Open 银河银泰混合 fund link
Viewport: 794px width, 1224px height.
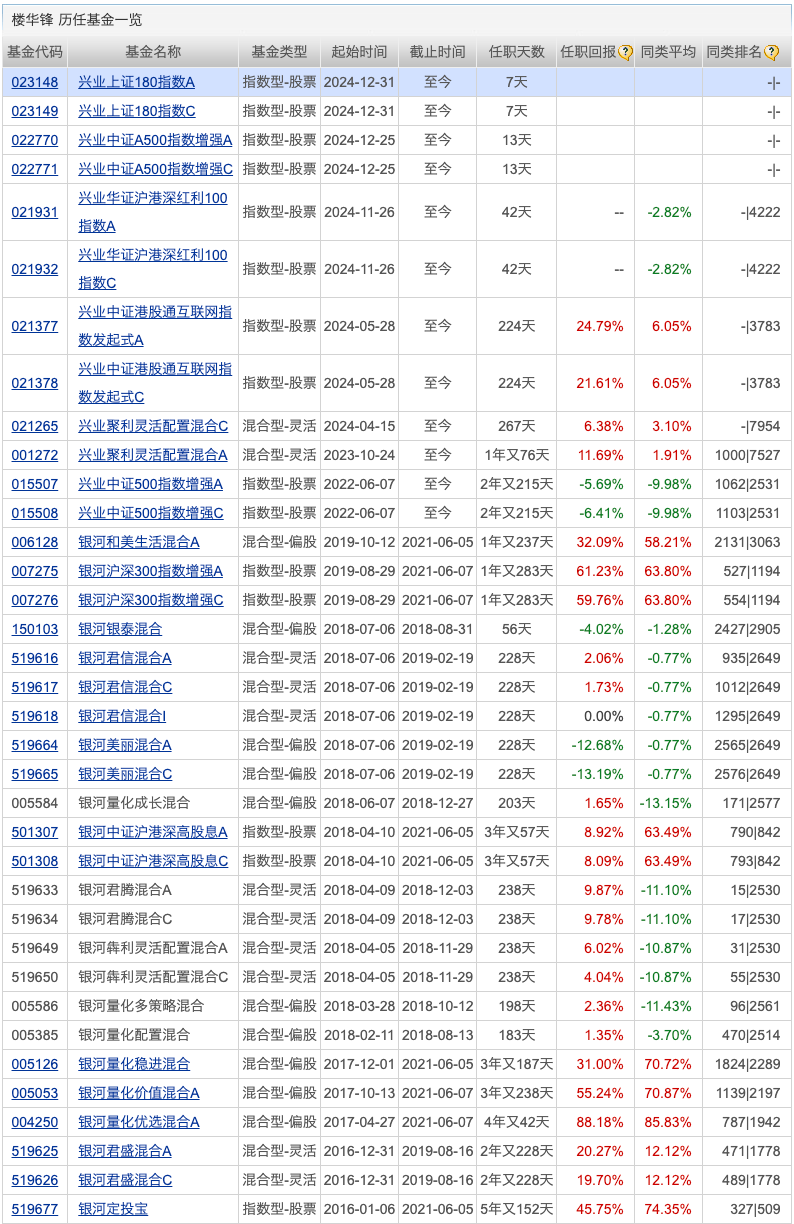click(x=120, y=629)
